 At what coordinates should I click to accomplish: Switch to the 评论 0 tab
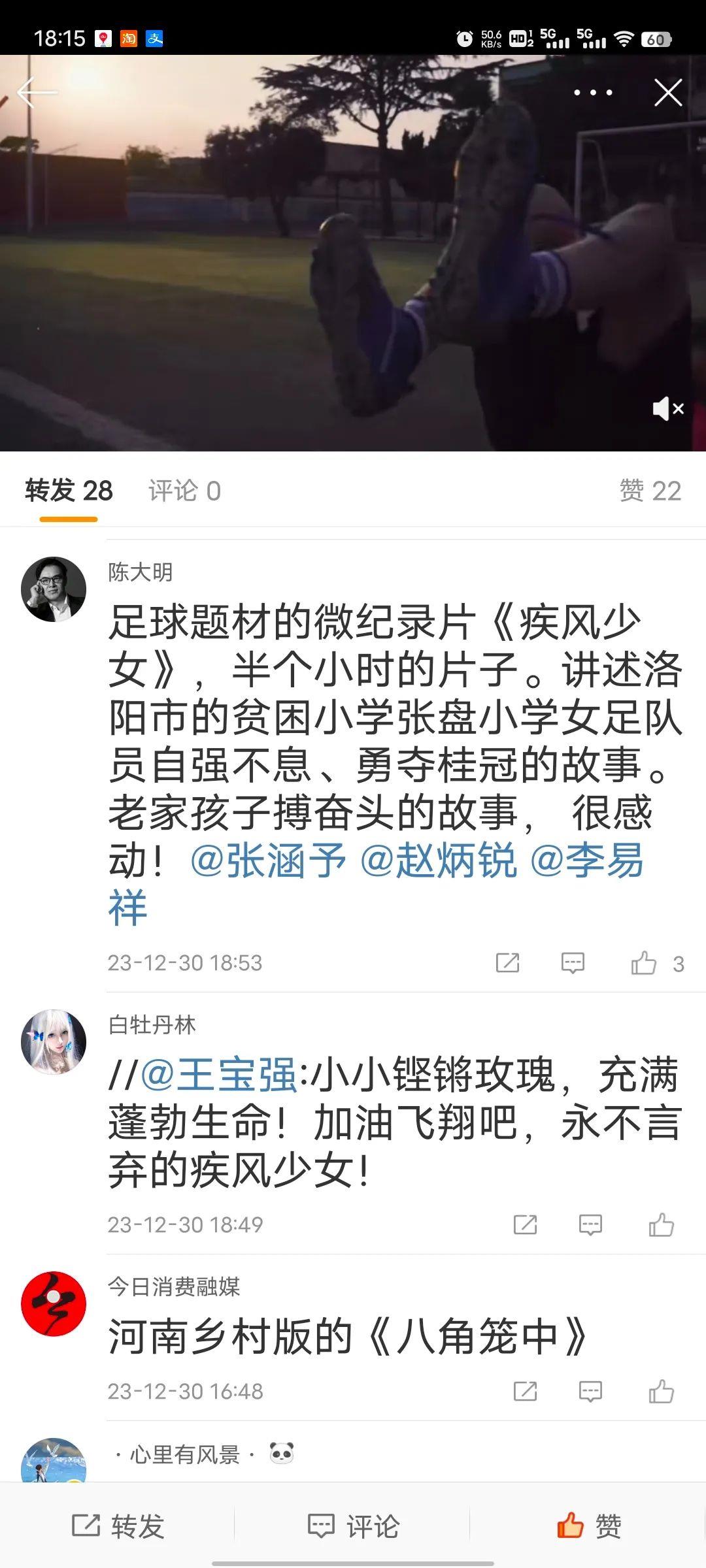tap(184, 491)
